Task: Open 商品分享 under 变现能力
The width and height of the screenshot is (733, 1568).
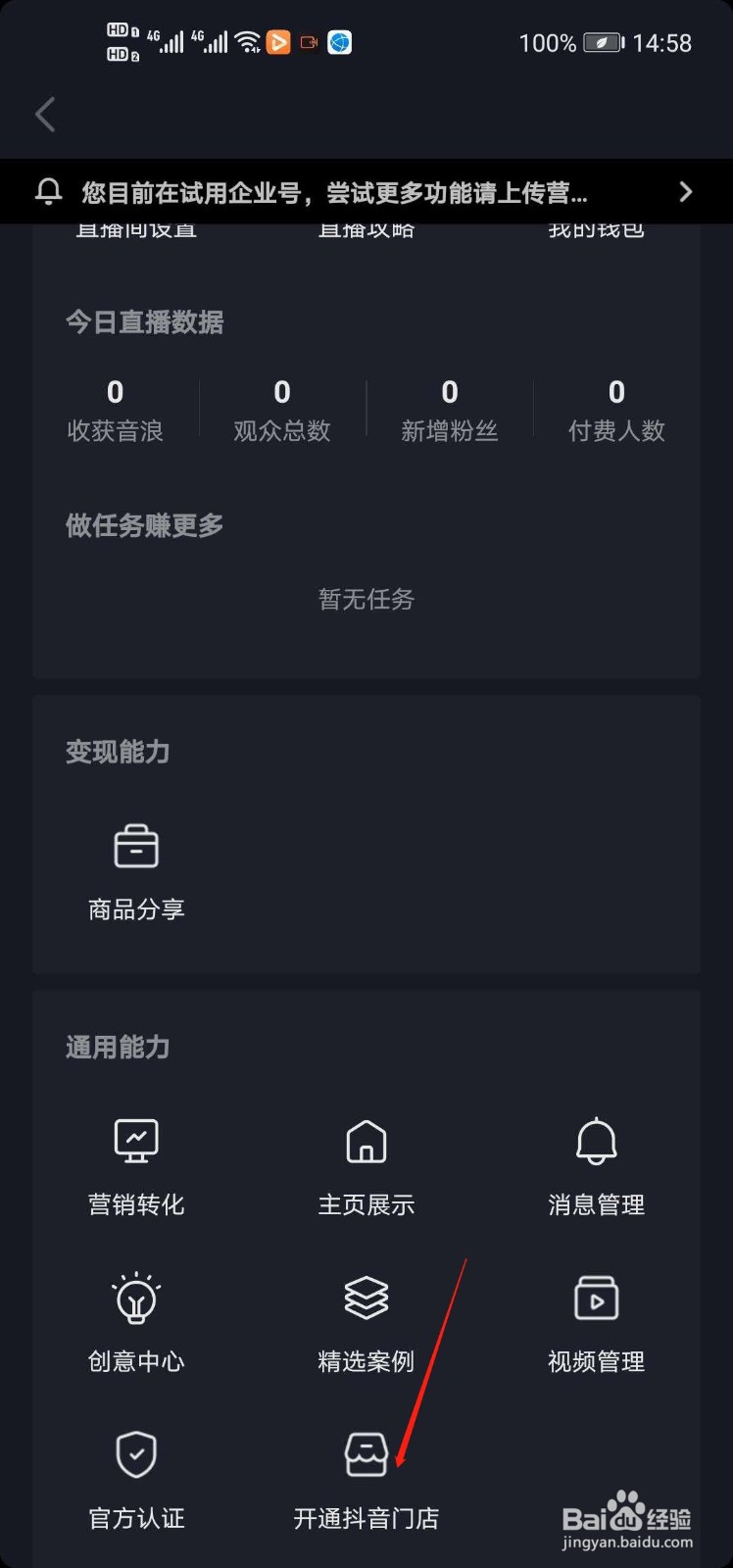Action: coord(136,872)
